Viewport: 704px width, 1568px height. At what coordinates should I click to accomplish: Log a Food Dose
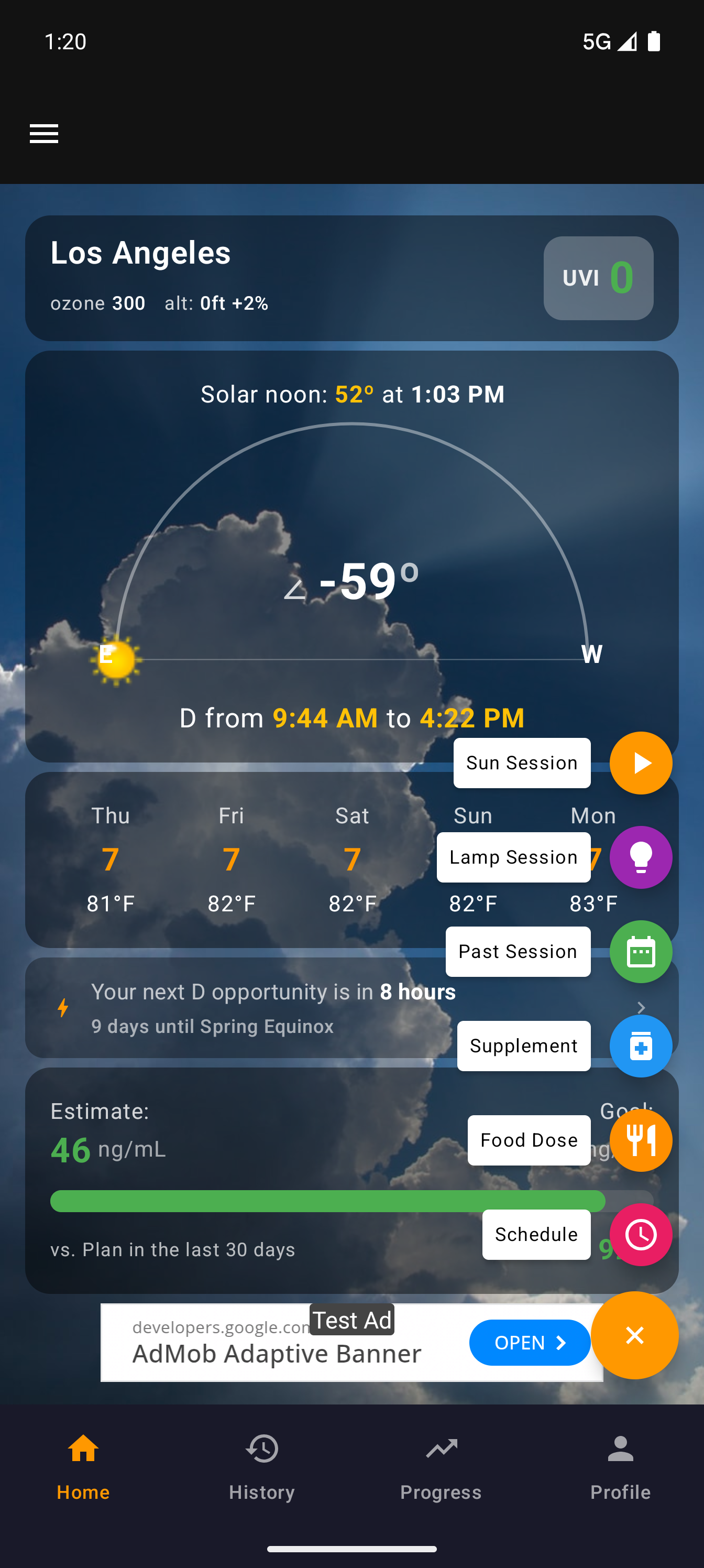pyautogui.click(x=640, y=1140)
